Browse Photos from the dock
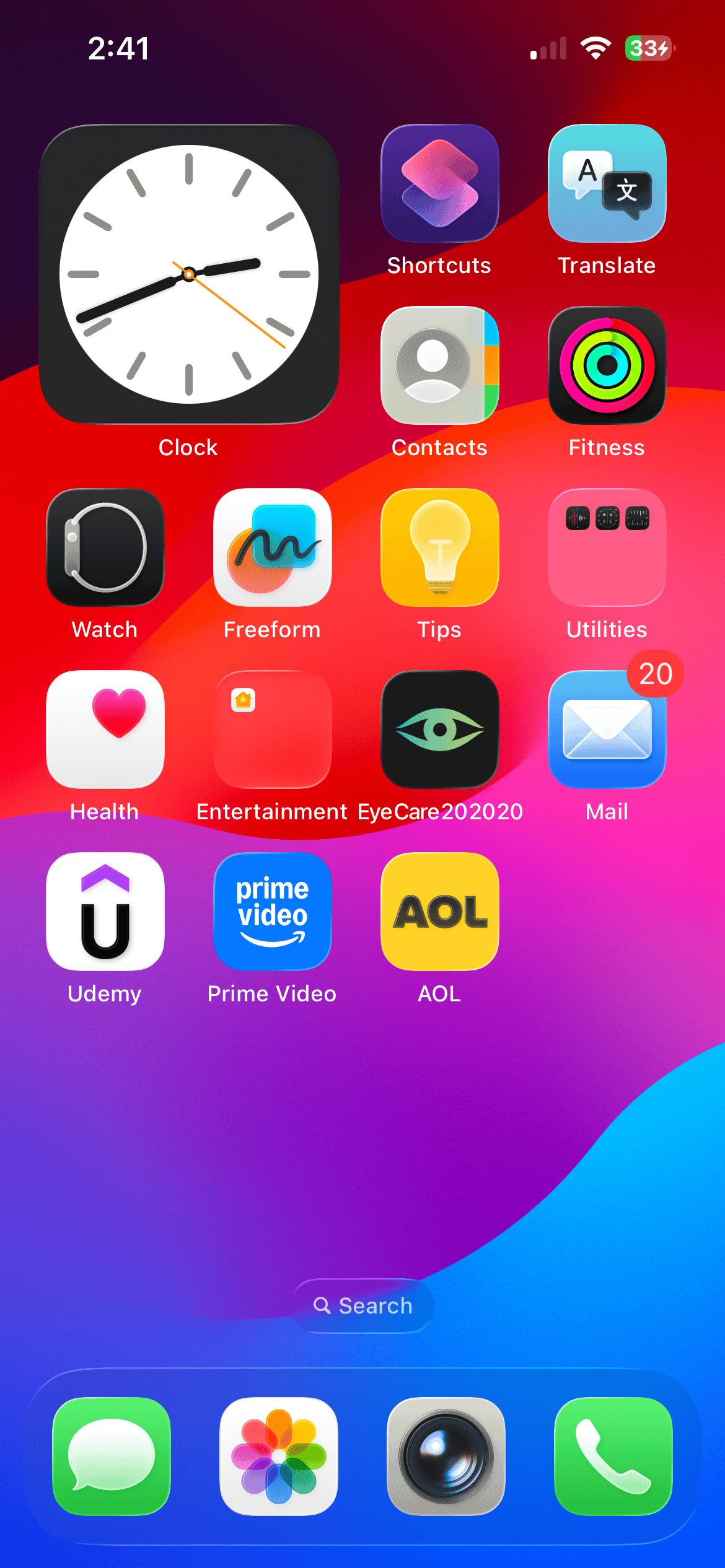The height and width of the screenshot is (1568, 725). 279,1457
